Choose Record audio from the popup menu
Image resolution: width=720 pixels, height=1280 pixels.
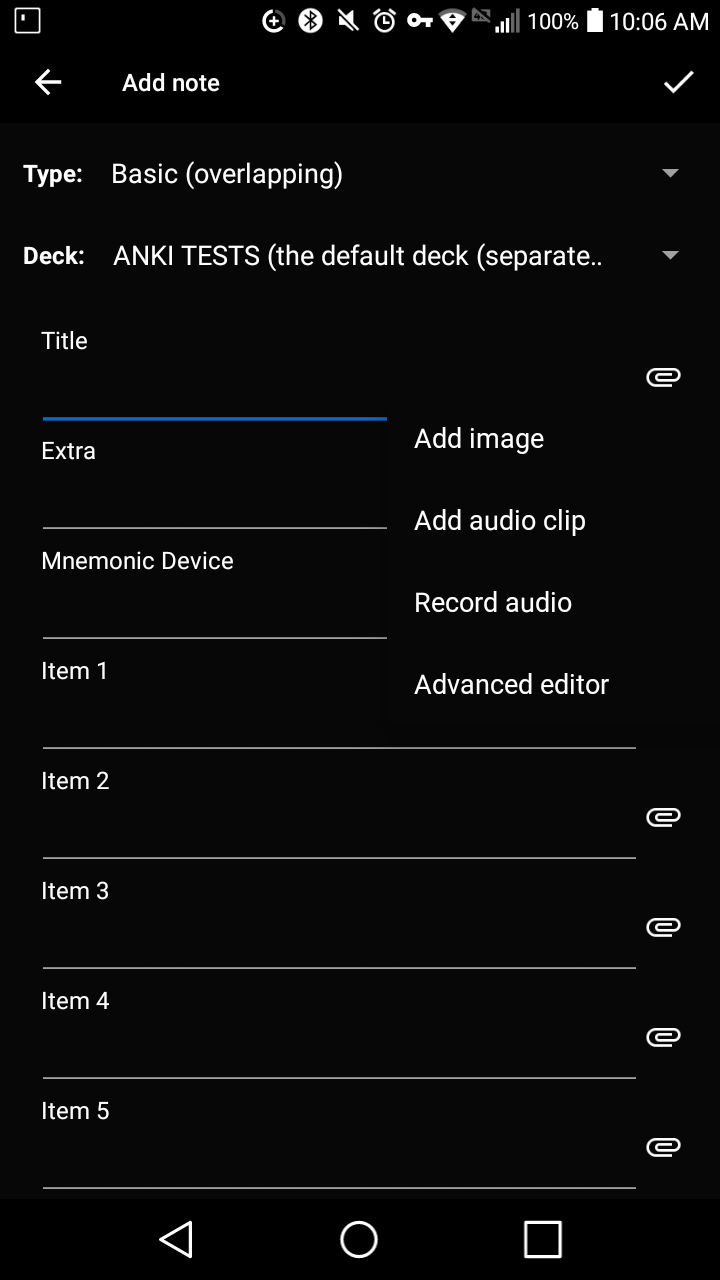click(492, 602)
